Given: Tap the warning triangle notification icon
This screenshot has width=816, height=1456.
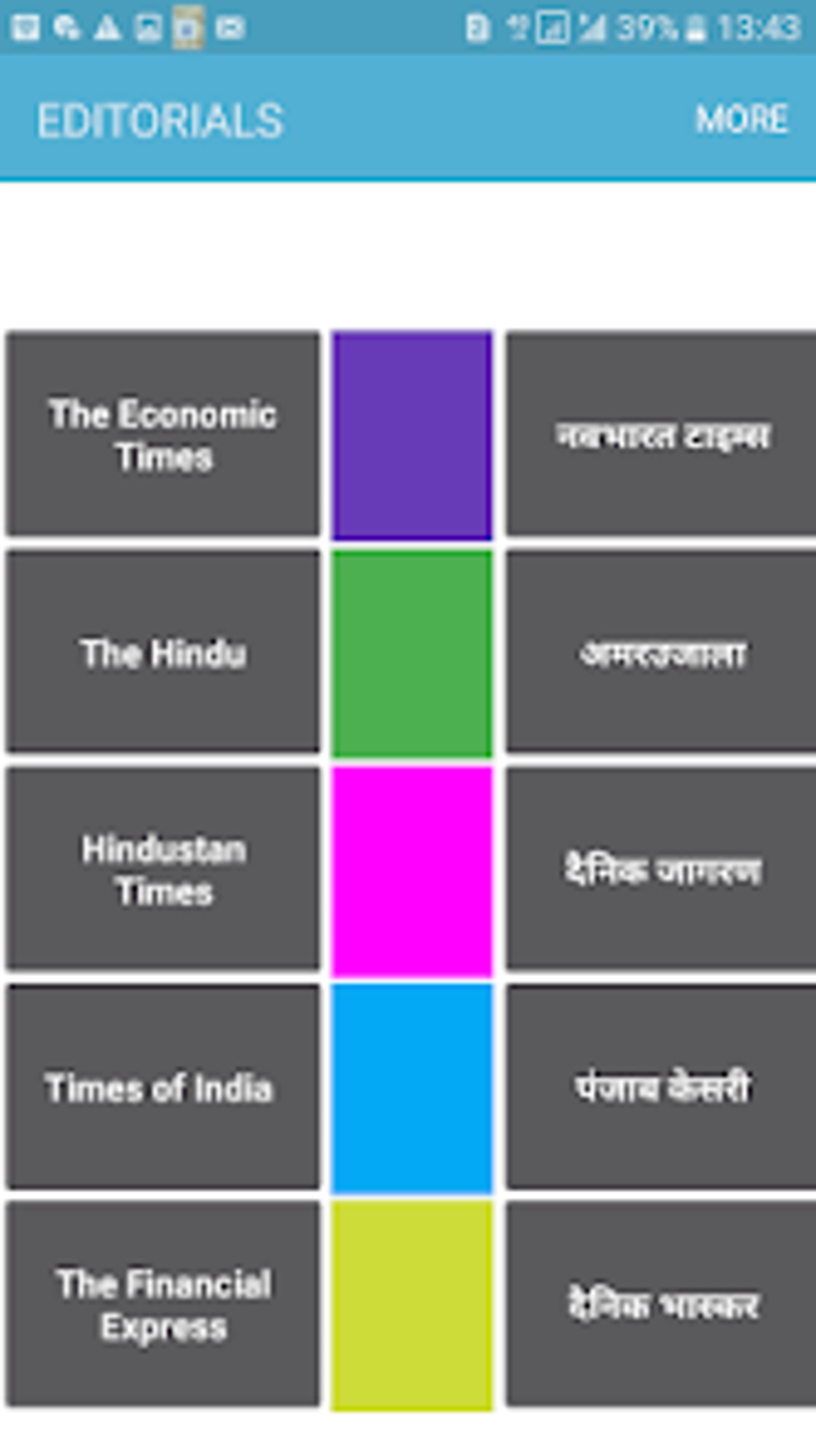Looking at the screenshot, I should point(106,26).
